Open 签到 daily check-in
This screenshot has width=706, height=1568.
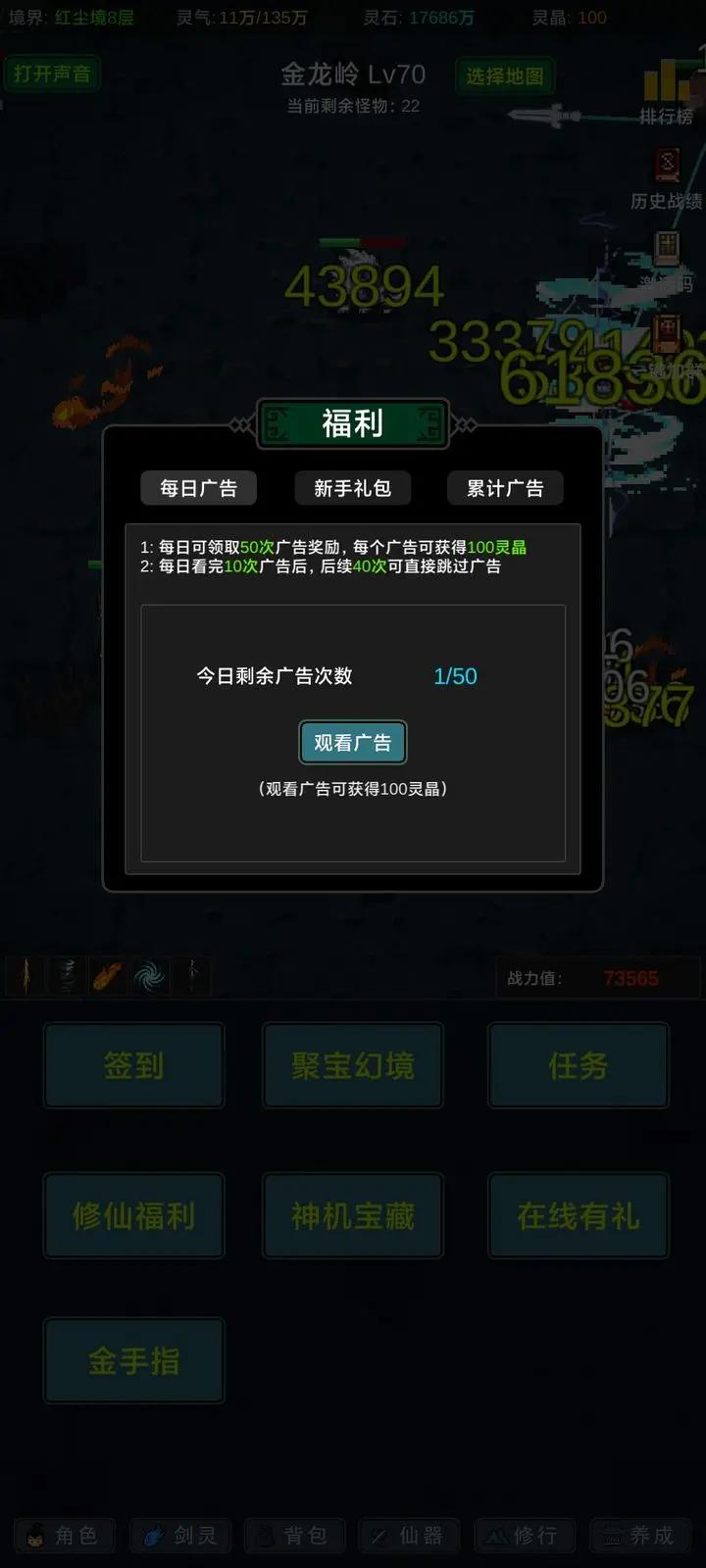(x=133, y=1065)
